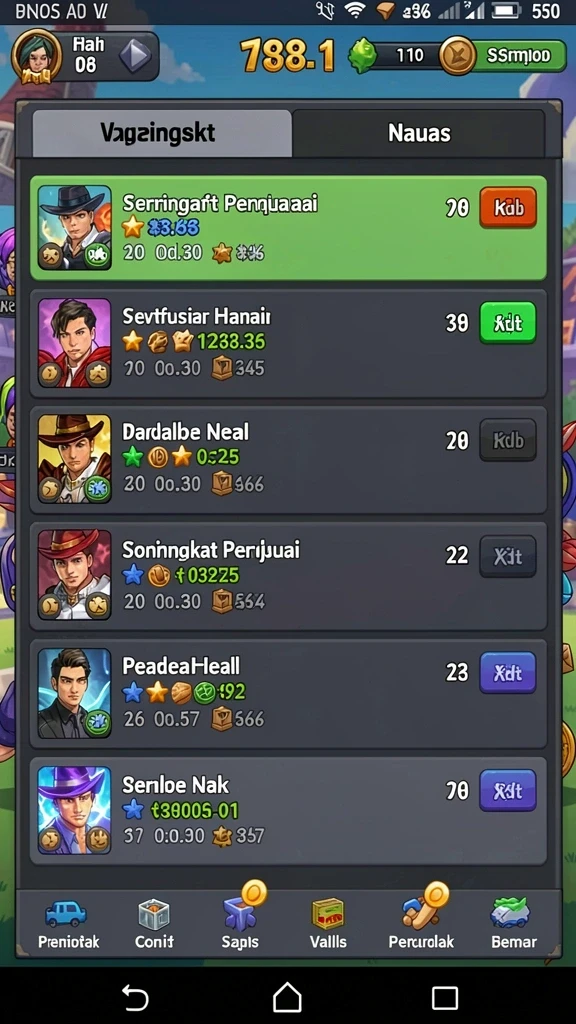Image resolution: width=576 pixels, height=1024 pixels.
Task: Tap the grey button beside Dardalbe Neal
Action: click(508, 440)
